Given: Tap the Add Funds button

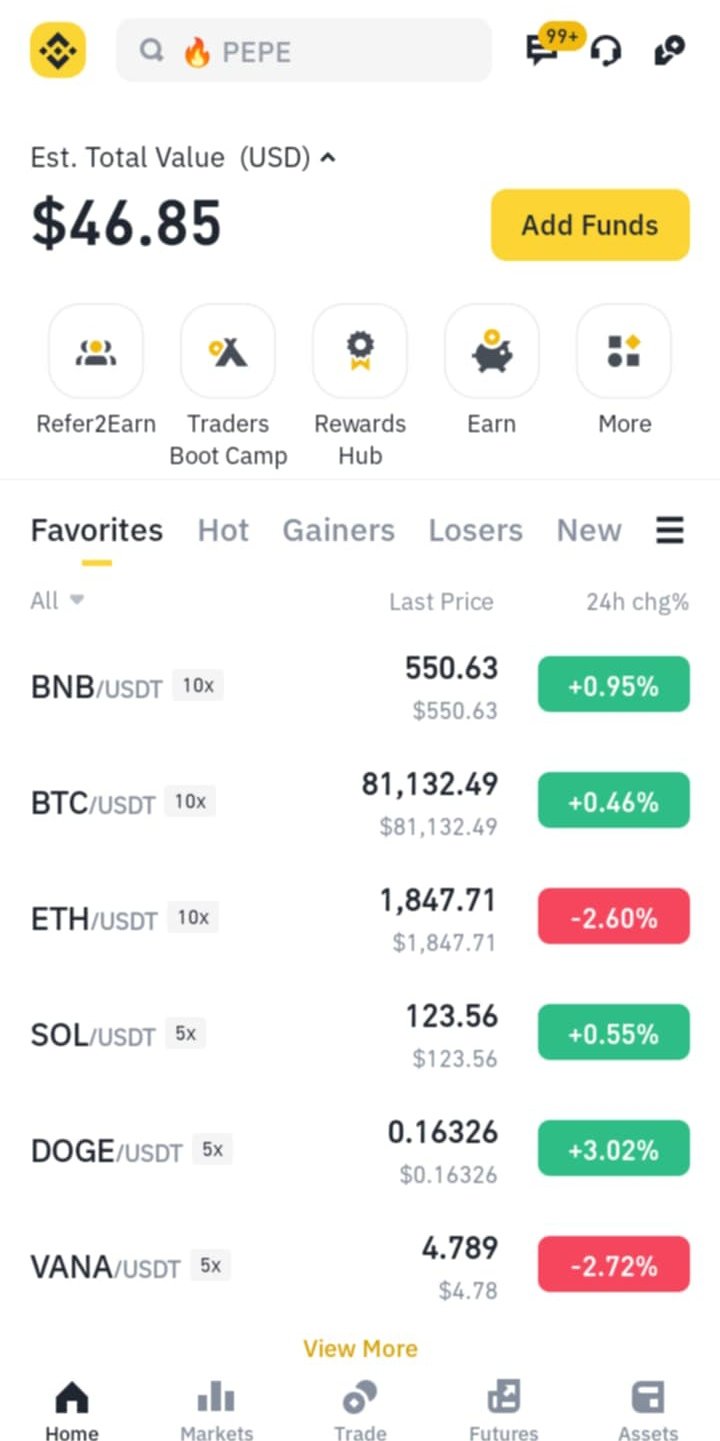Looking at the screenshot, I should pyautogui.click(x=590, y=225).
